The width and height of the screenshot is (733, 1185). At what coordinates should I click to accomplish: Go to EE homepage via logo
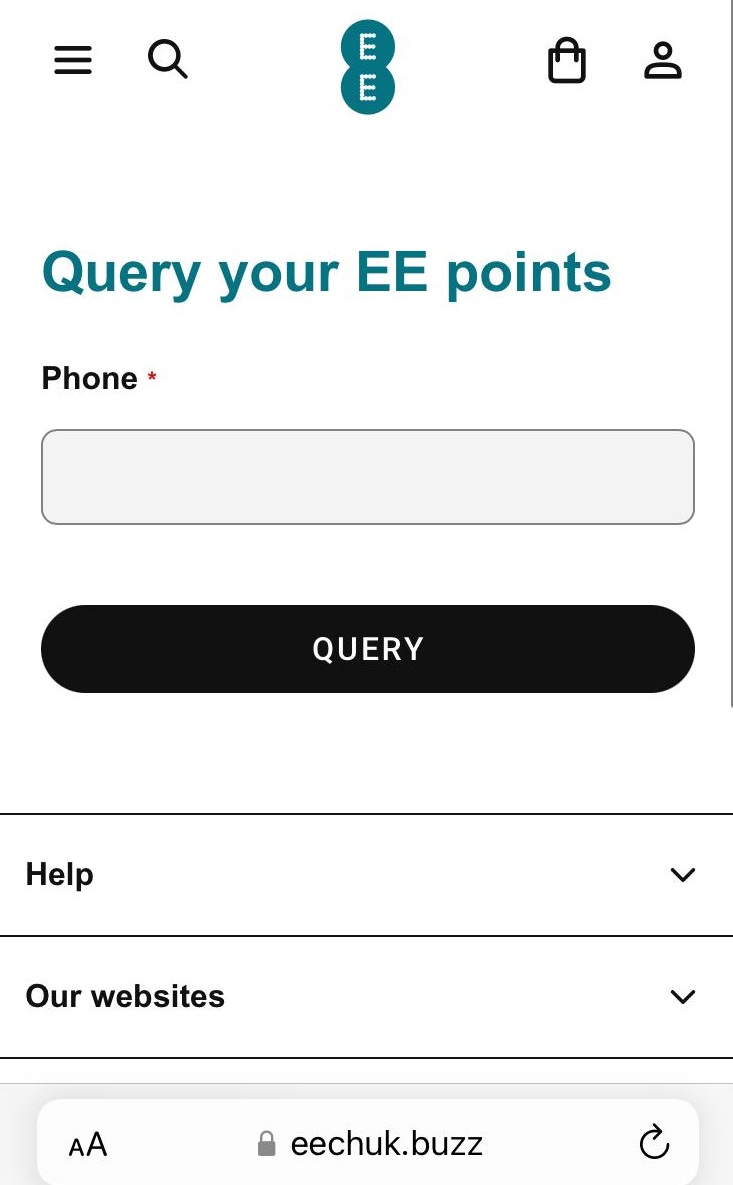click(367, 68)
